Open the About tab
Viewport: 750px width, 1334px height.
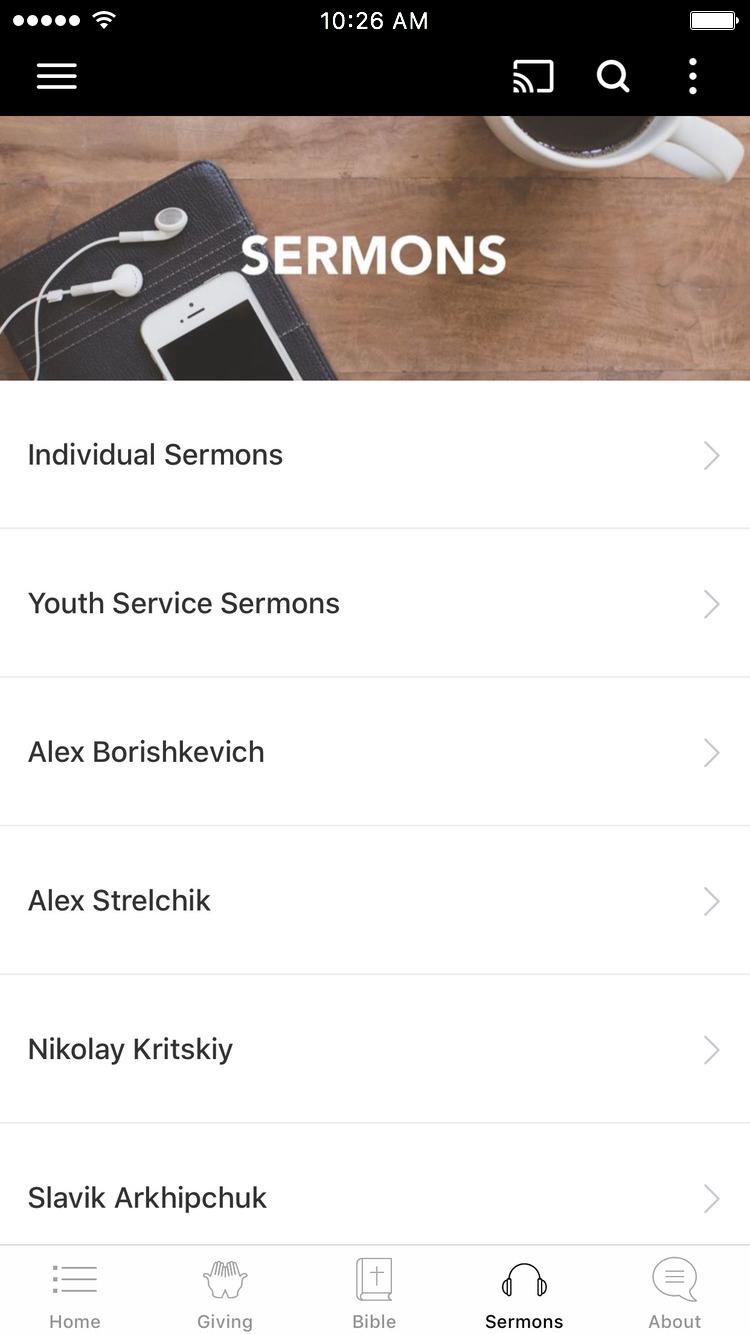point(674,1293)
